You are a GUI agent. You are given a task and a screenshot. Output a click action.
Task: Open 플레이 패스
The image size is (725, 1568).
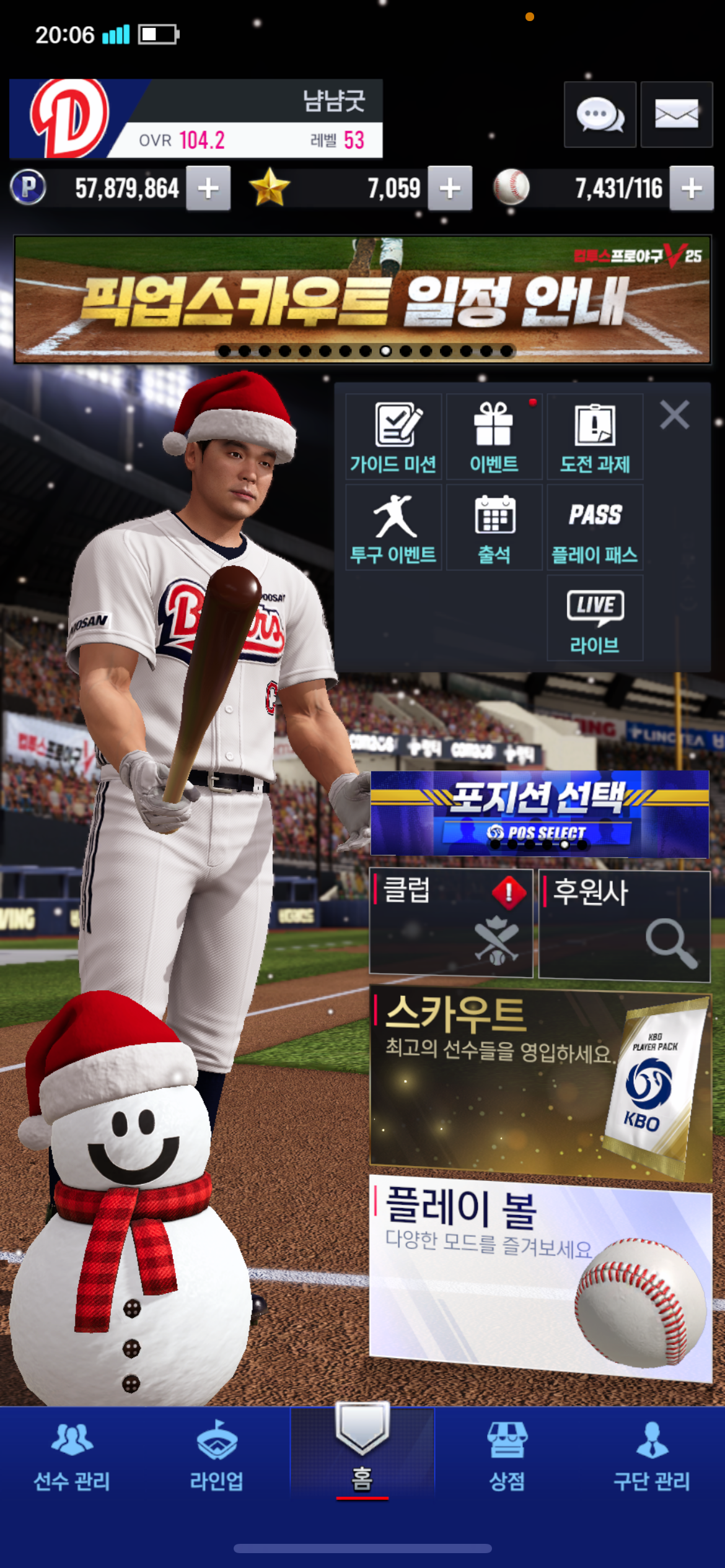(595, 528)
